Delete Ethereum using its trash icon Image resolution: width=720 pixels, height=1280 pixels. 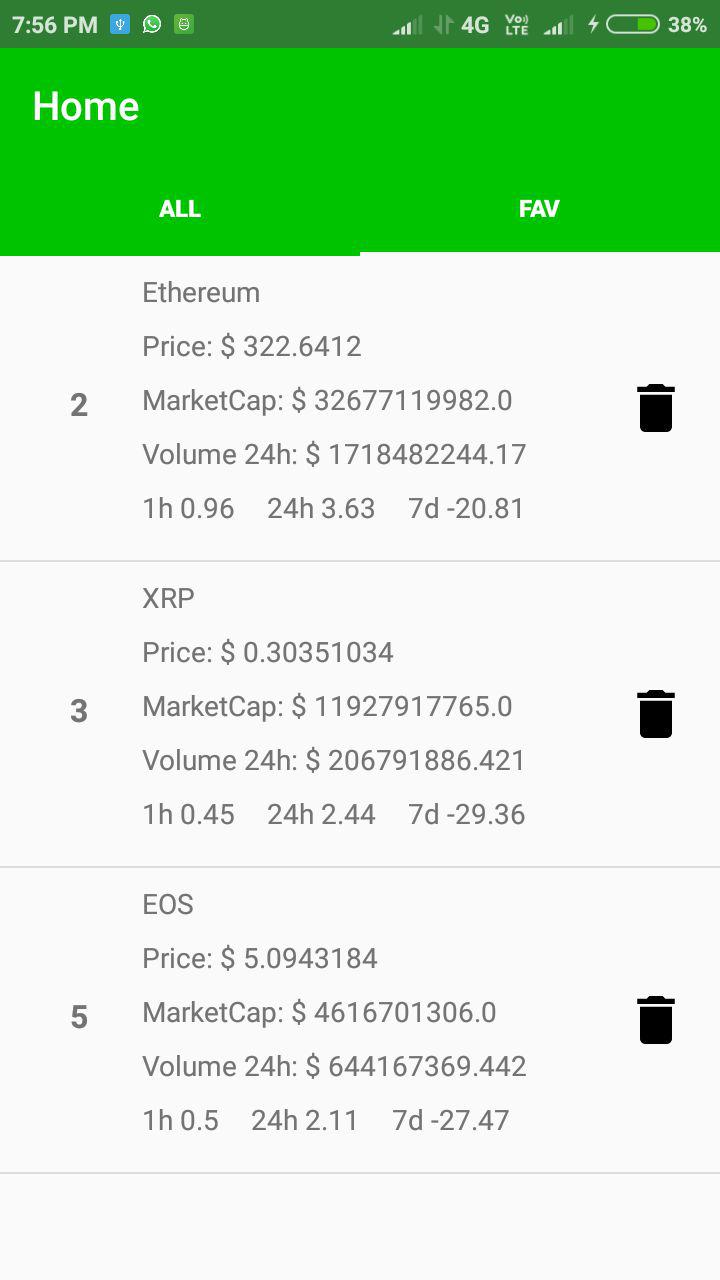coord(656,408)
